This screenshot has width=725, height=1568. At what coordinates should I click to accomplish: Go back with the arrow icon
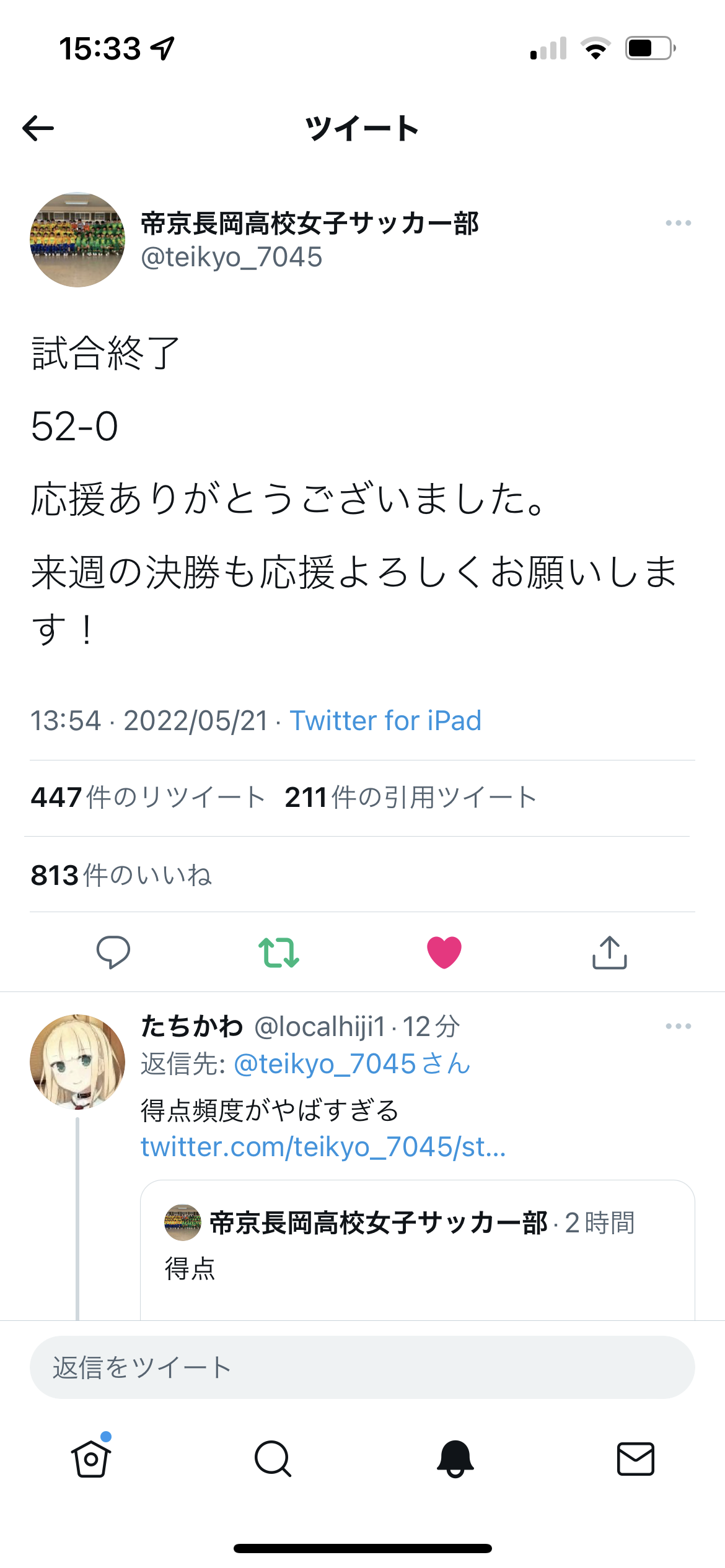[38, 128]
